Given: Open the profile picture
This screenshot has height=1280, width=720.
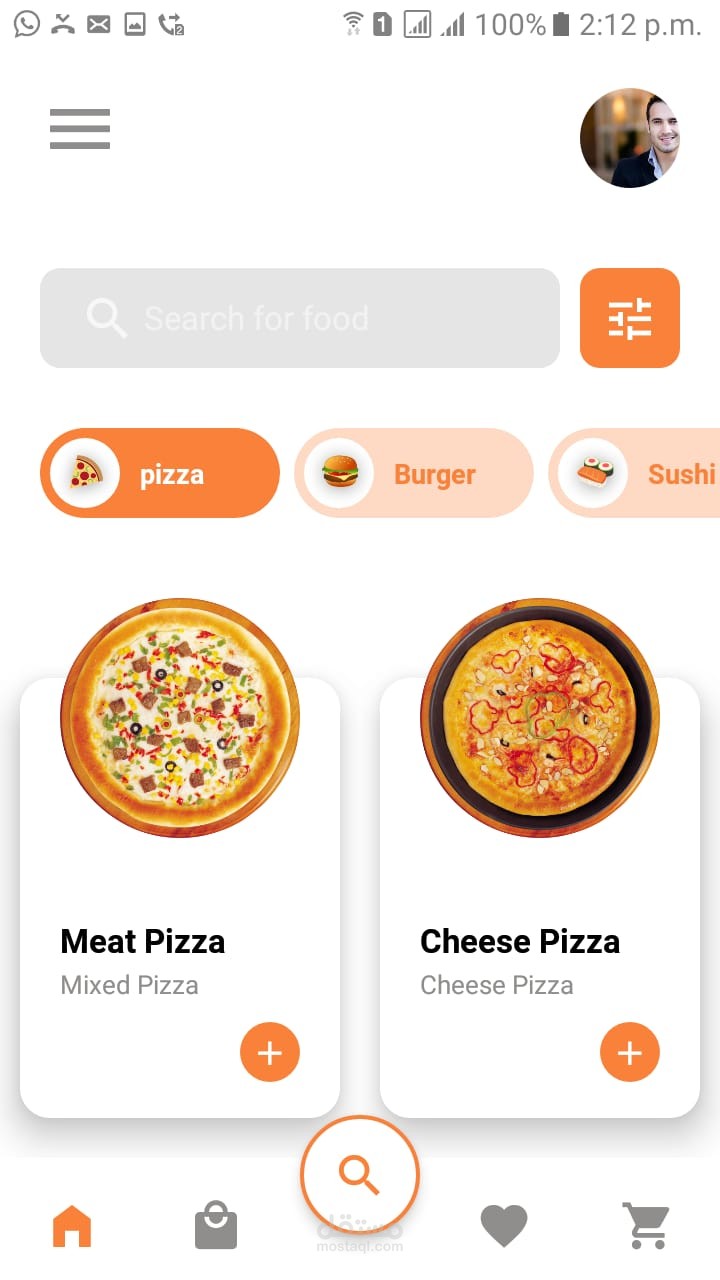Looking at the screenshot, I should point(630,138).
